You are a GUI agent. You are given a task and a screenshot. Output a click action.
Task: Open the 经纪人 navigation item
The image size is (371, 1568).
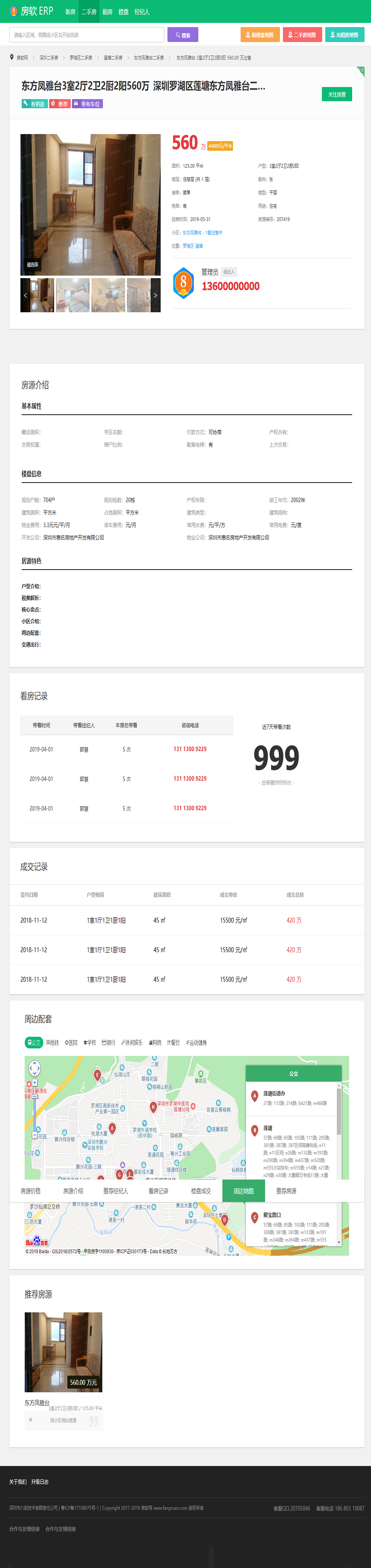tap(142, 12)
